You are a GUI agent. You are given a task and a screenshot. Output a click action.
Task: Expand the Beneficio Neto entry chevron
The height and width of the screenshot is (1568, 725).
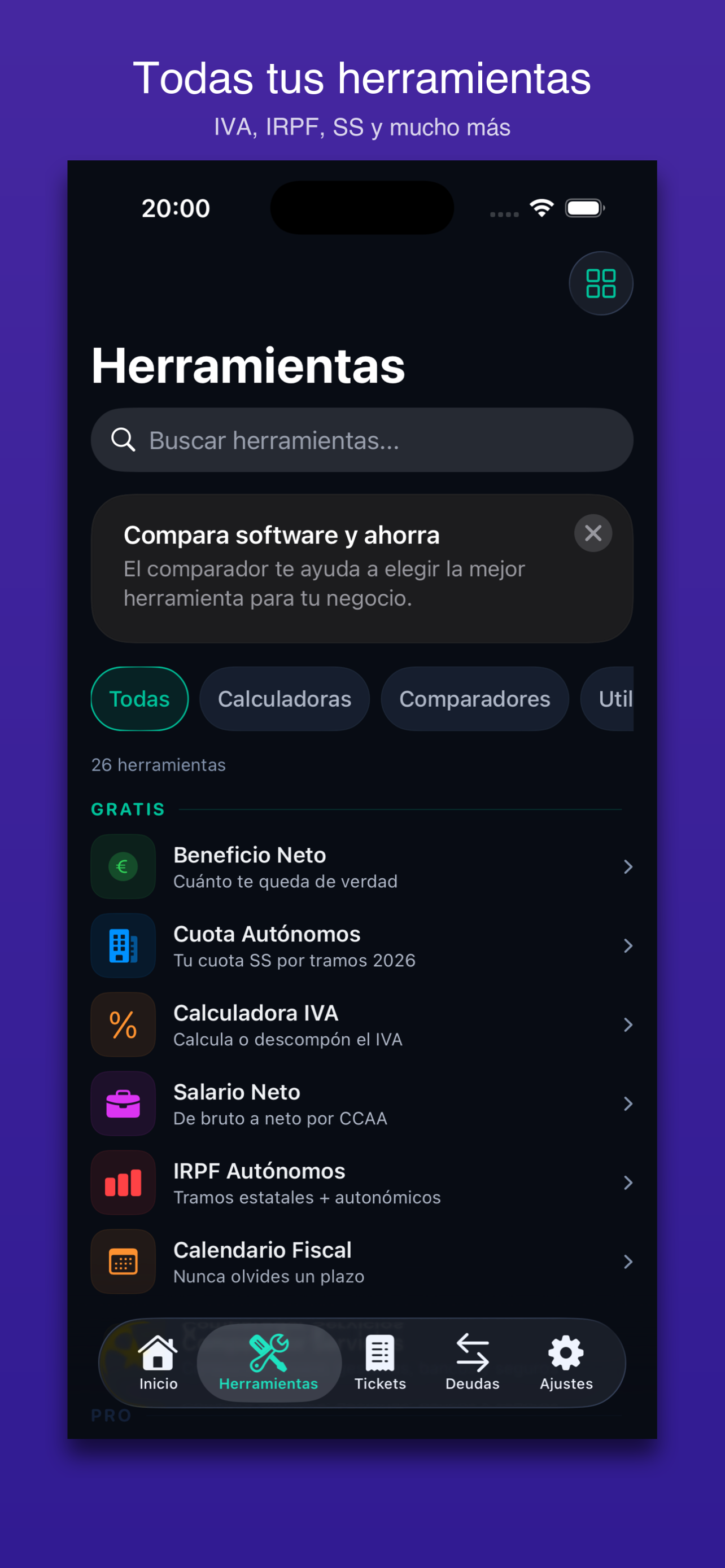629,866
